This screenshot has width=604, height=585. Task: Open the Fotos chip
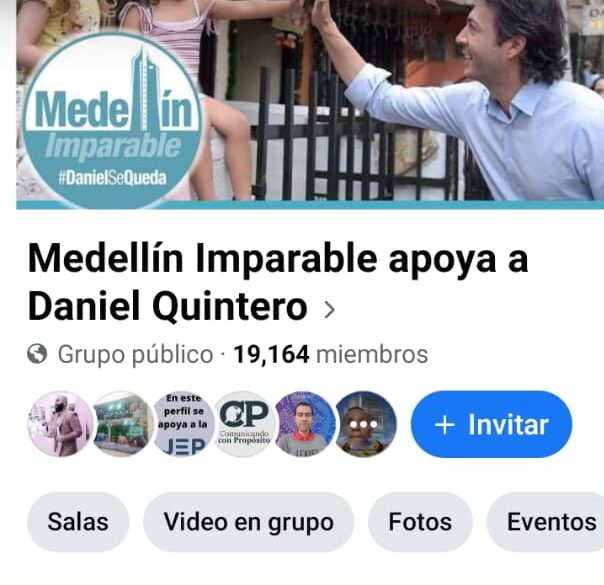click(x=420, y=521)
